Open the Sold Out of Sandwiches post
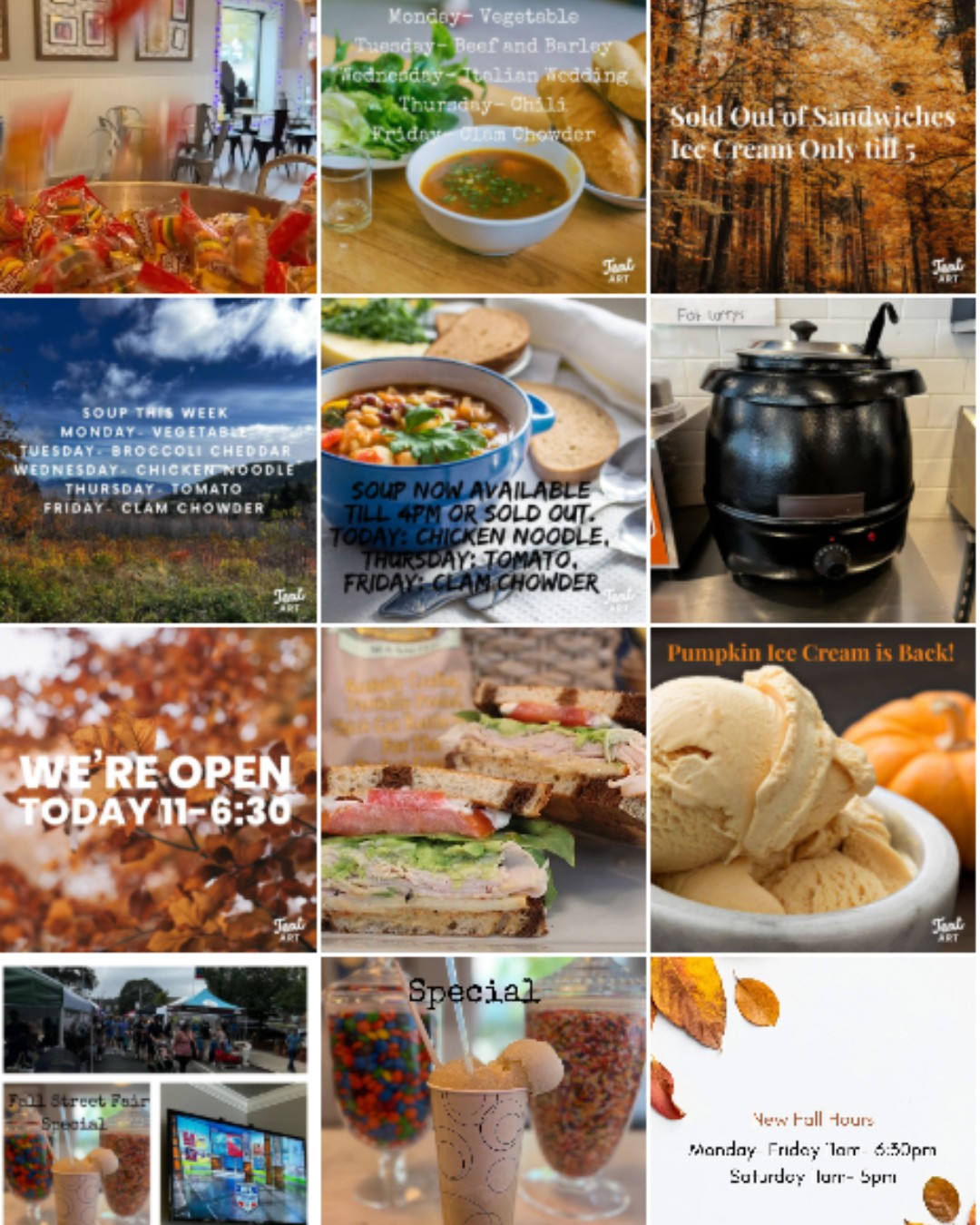The image size is (980, 1225). tap(813, 145)
